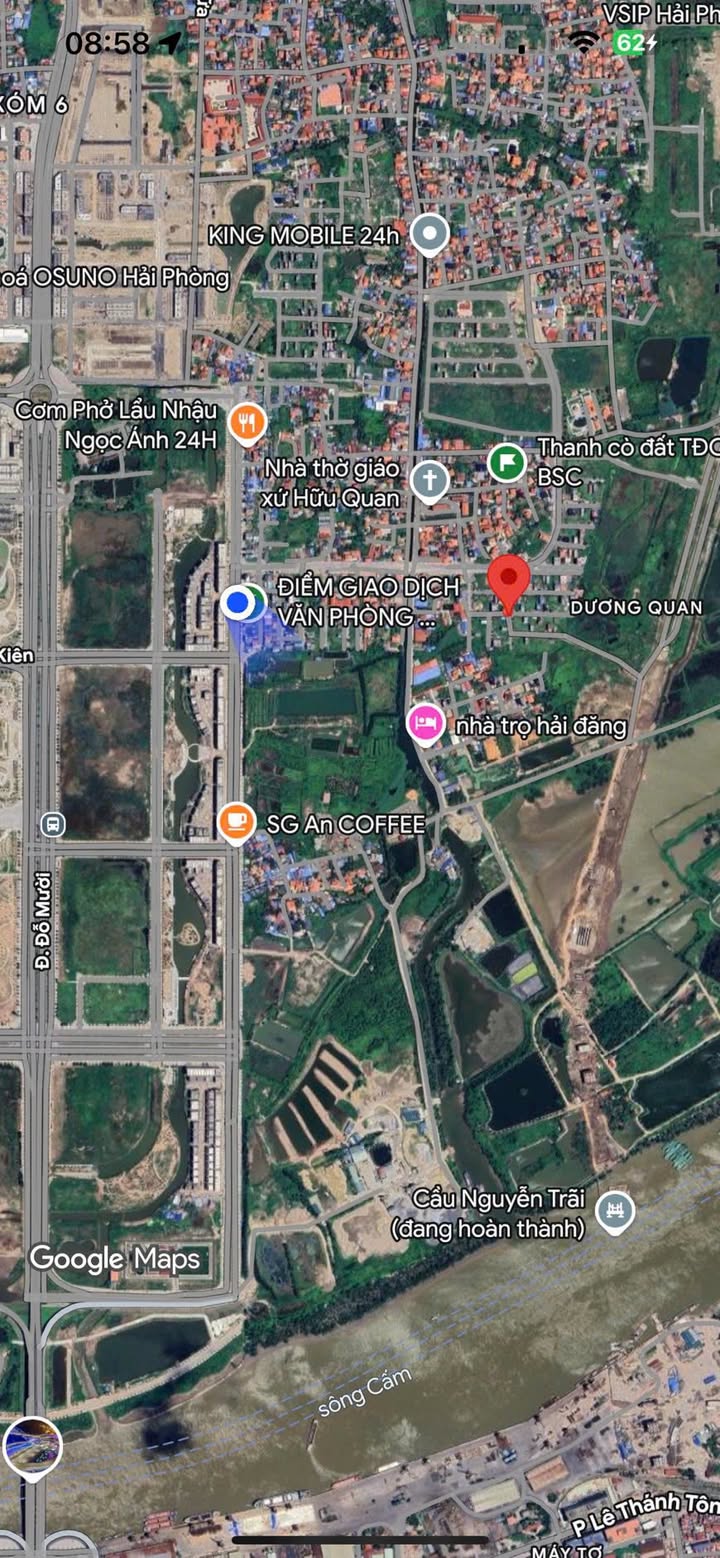The height and width of the screenshot is (1558, 720).
Task: Select the Cầu Nguyễn Trãi bridge marker
Action: (x=615, y=1212)
